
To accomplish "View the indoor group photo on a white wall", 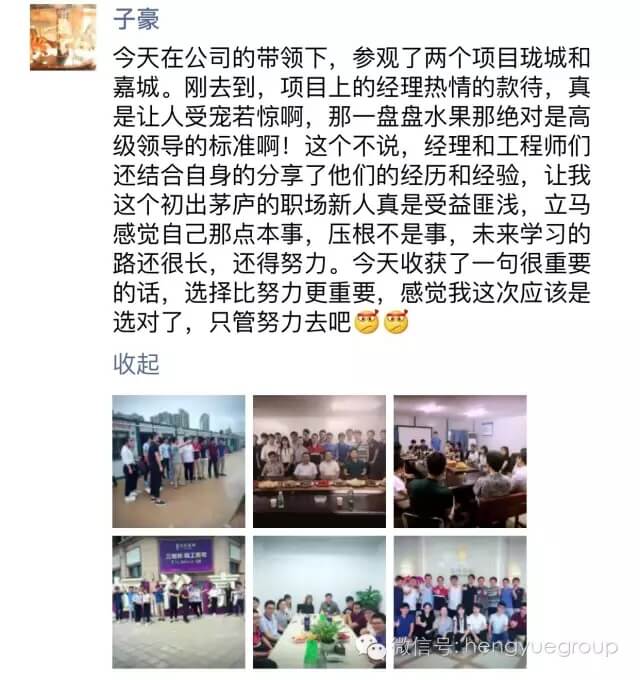I will [459, 602].
